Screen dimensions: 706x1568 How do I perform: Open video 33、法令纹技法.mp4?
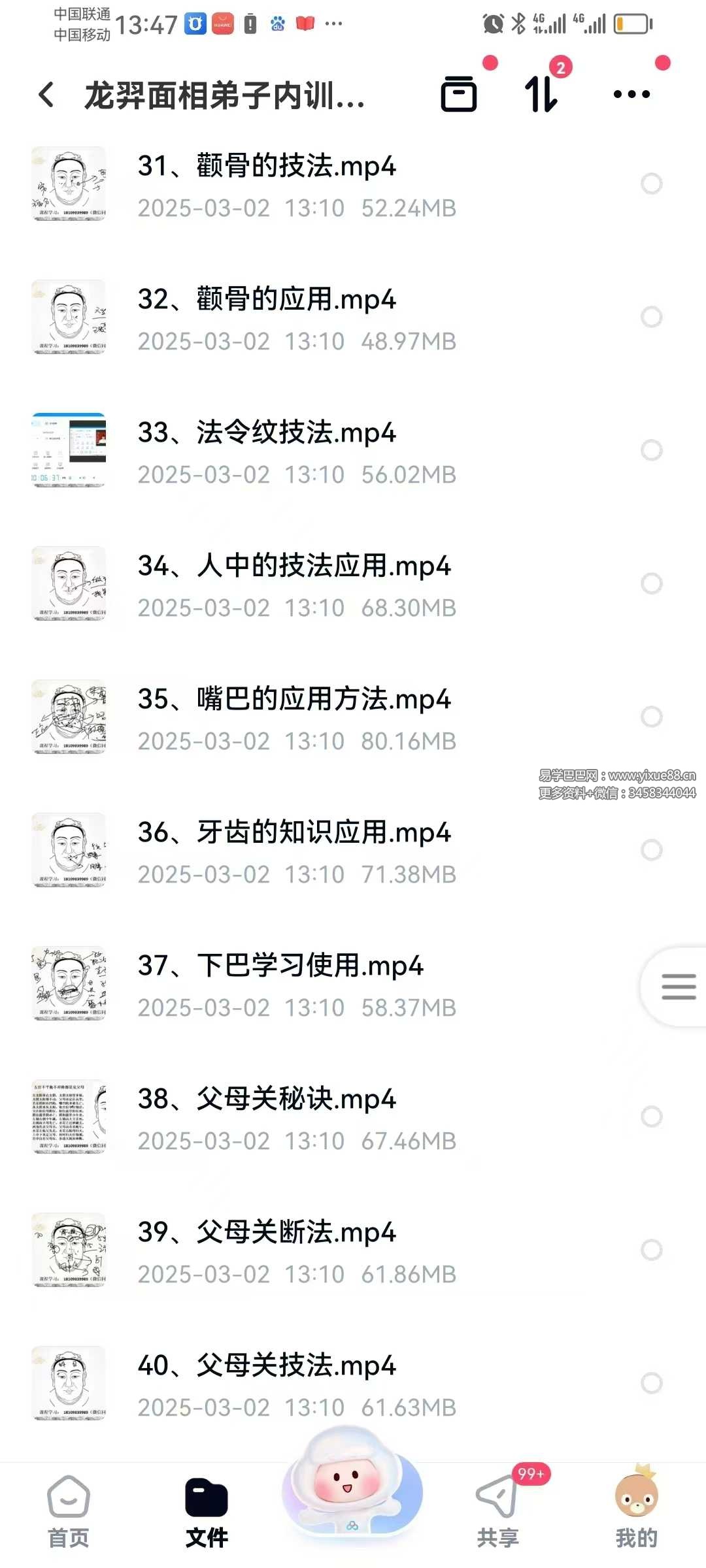(267, 433)
